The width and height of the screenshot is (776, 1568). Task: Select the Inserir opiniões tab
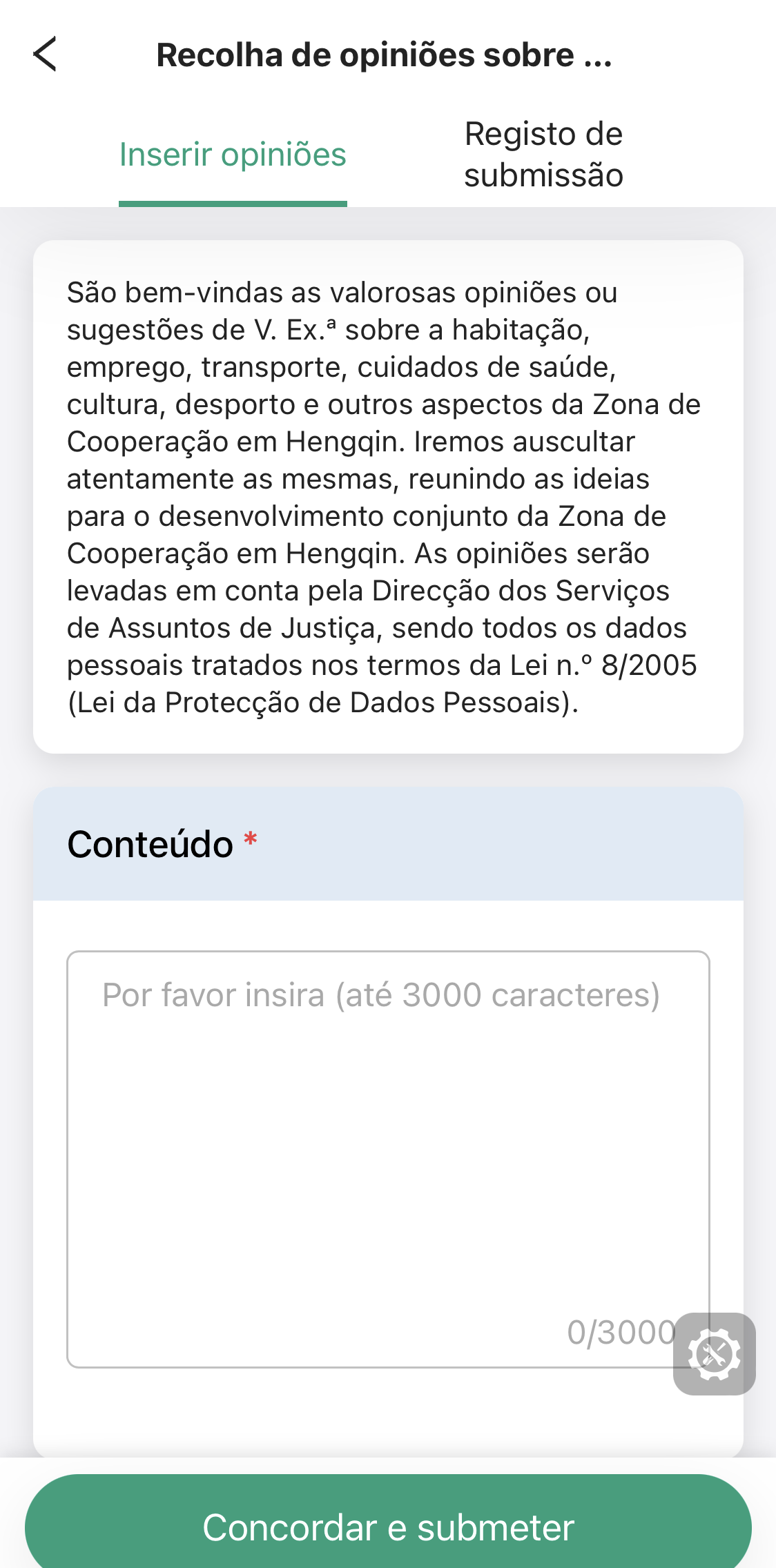[233, 155]
